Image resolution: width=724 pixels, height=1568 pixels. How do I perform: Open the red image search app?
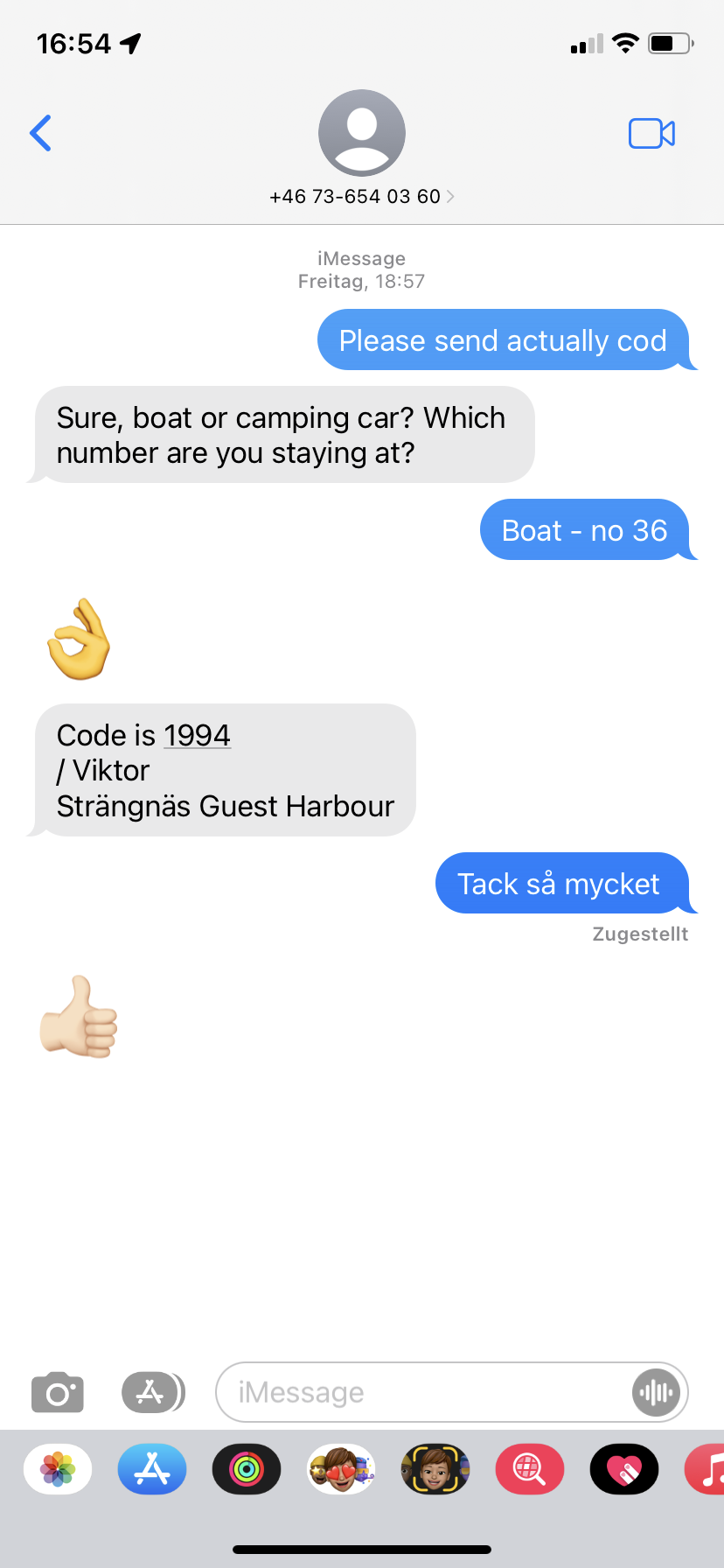[529, 1469]
